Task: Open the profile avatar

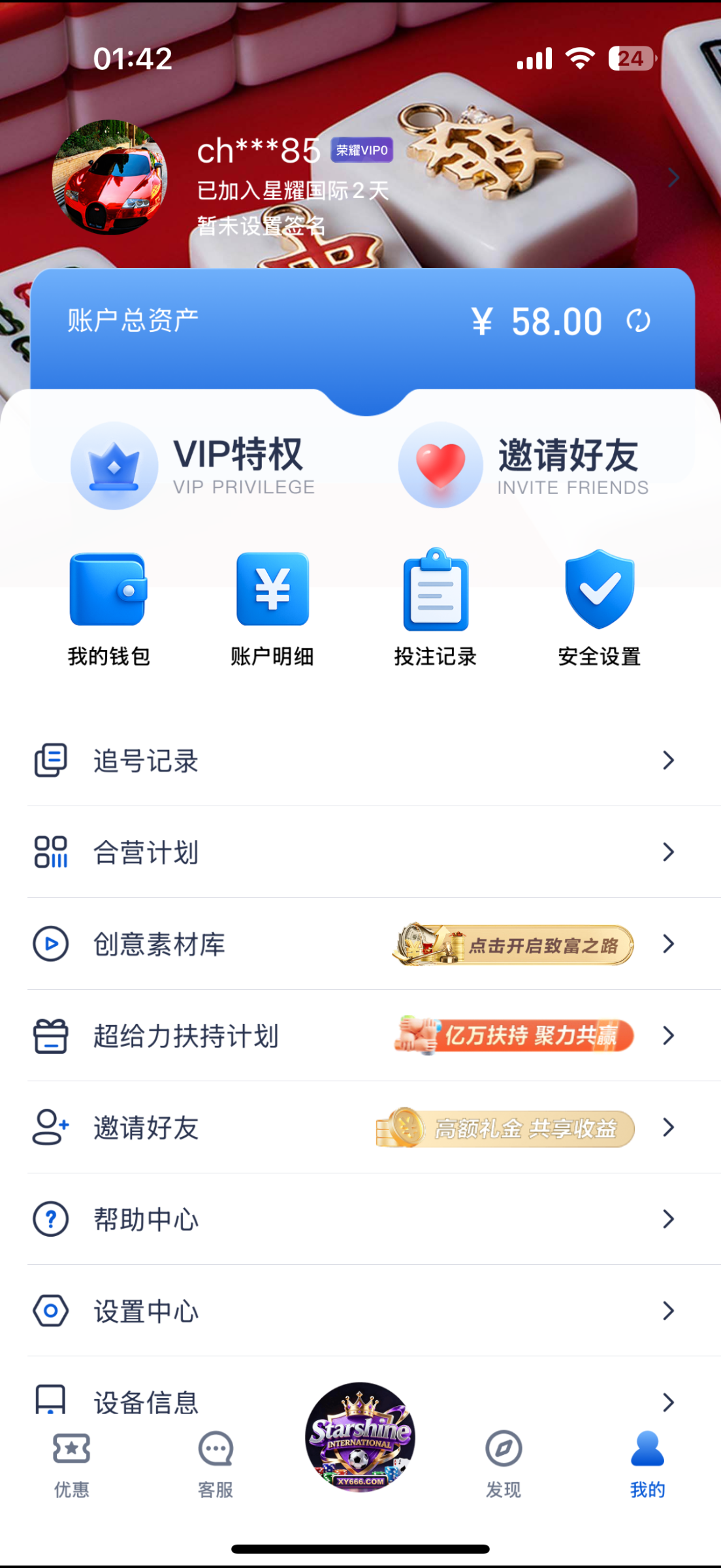Action: click(x=110, y=177)
